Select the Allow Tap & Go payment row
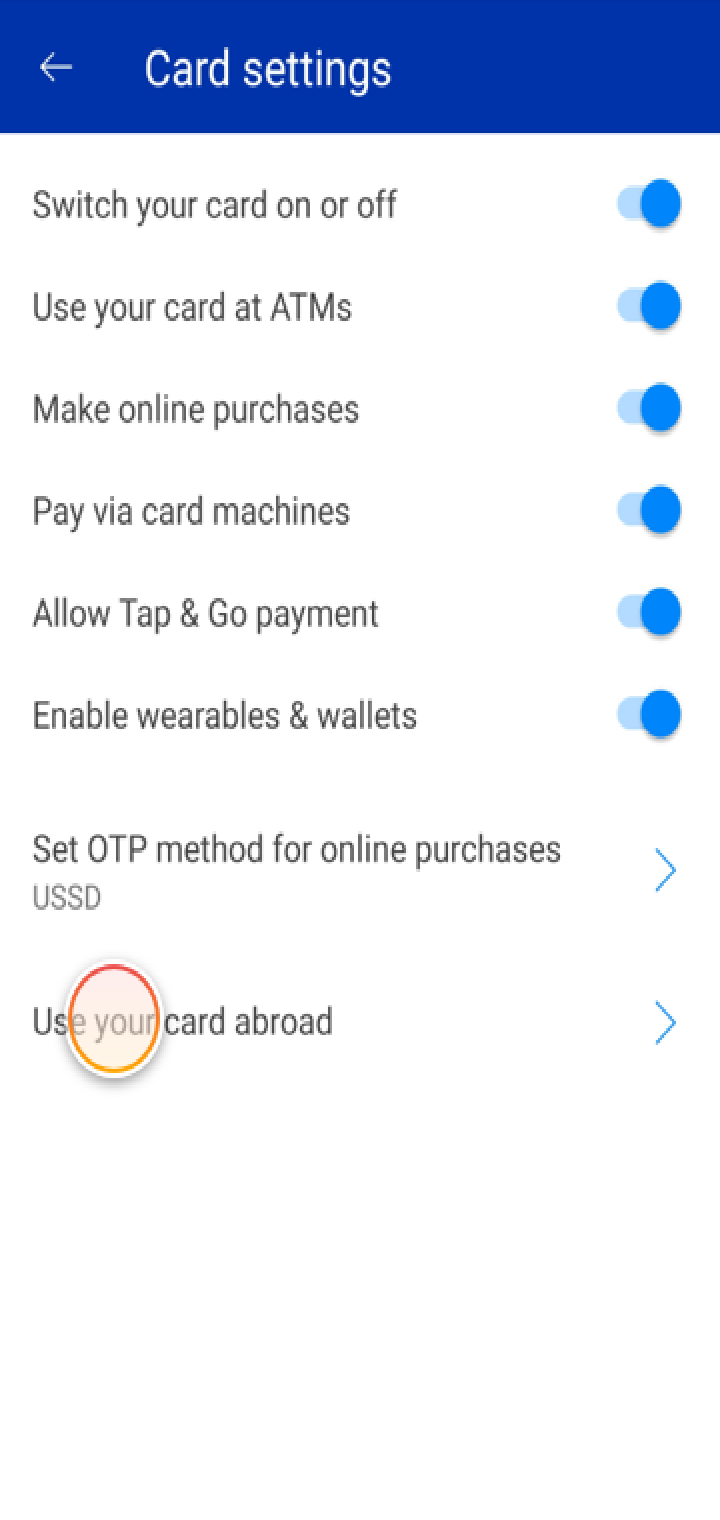 [x=205, y=612]
